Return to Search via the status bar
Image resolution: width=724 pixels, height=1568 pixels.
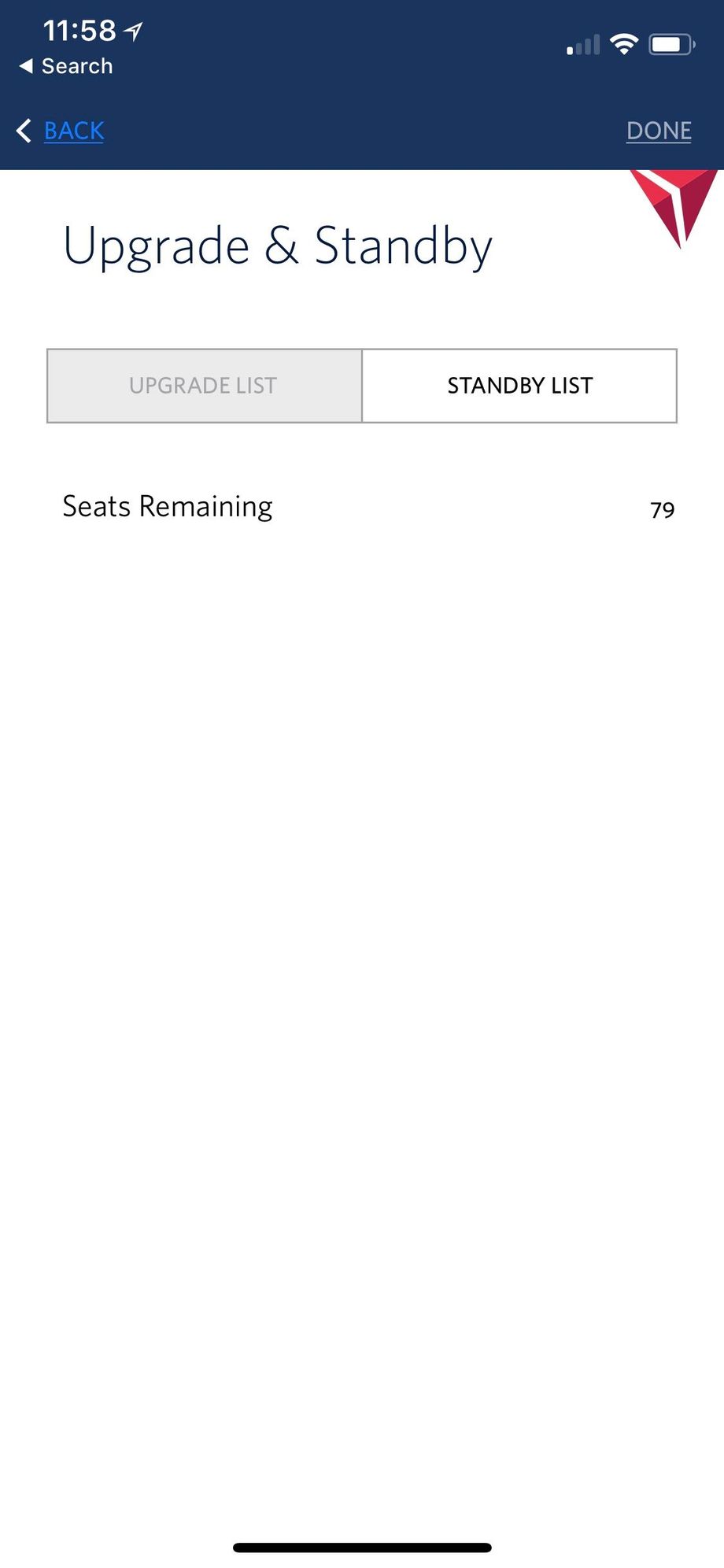[67, 66]
